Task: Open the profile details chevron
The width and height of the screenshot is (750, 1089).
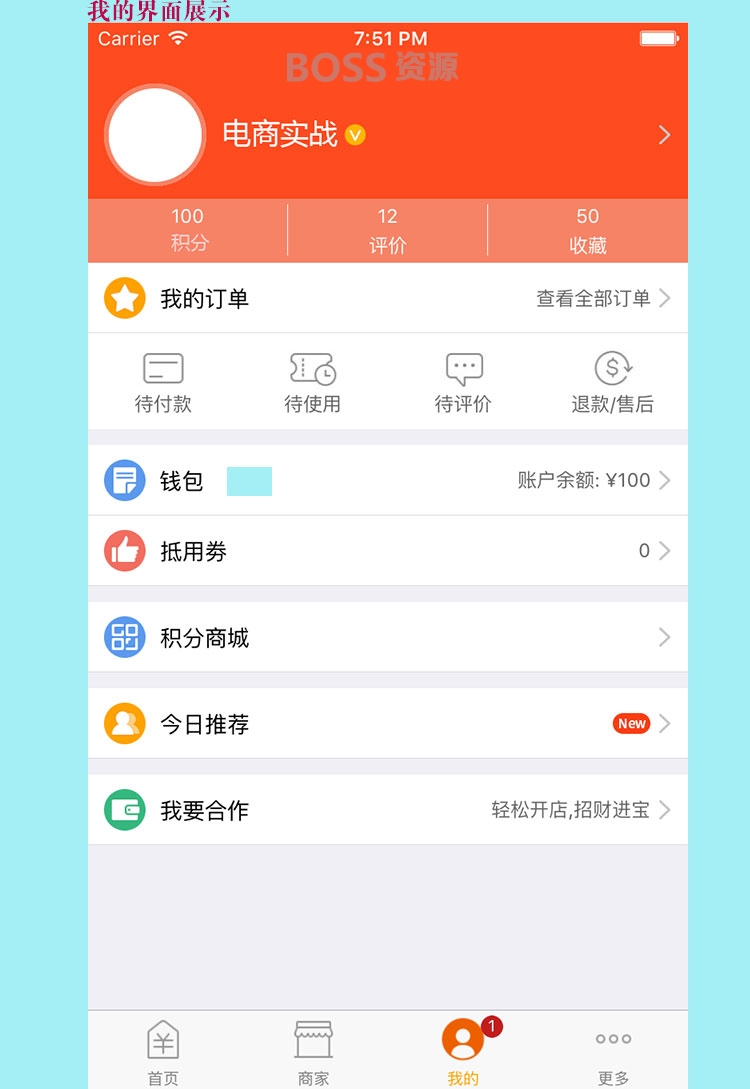Action: (x=664, y=135)
